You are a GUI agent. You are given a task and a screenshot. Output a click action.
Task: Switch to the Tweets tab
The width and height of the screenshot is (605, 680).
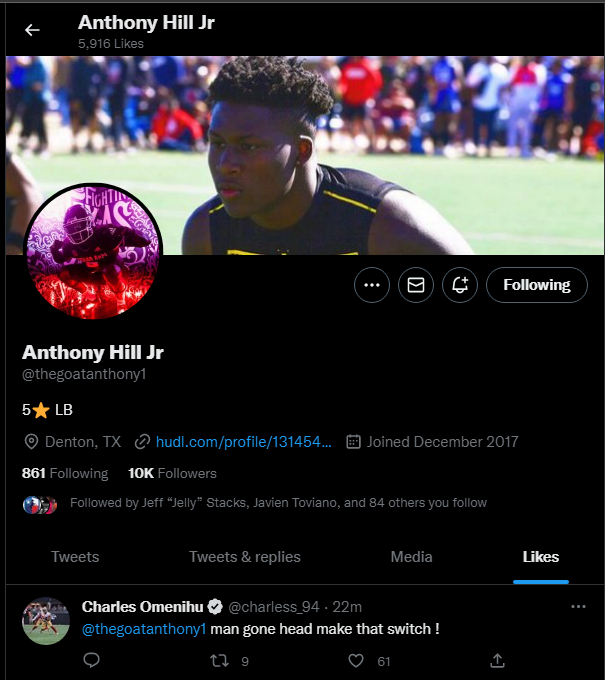(75, 557)
